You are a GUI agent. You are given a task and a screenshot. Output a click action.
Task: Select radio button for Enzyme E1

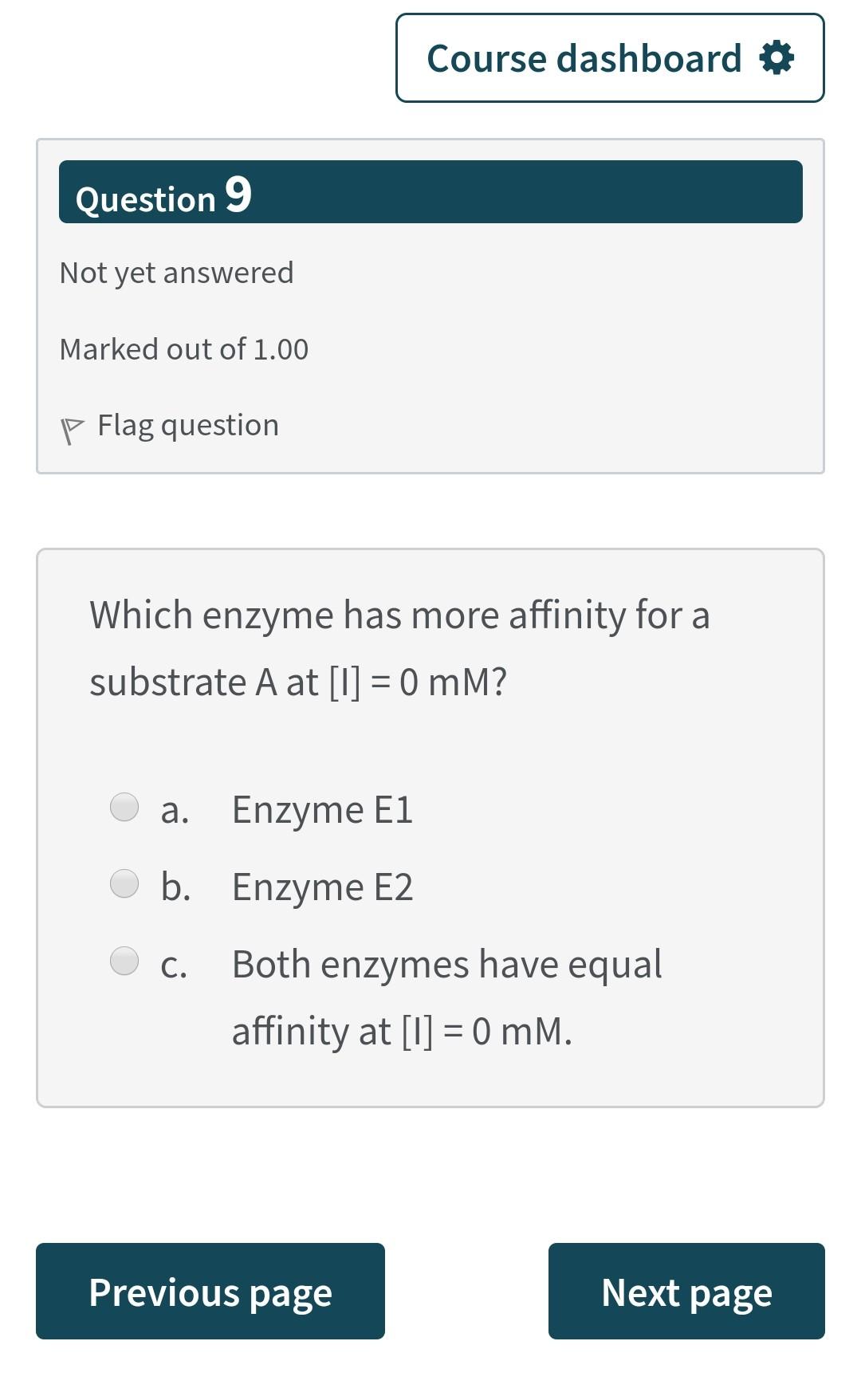(x=126, y=808)
